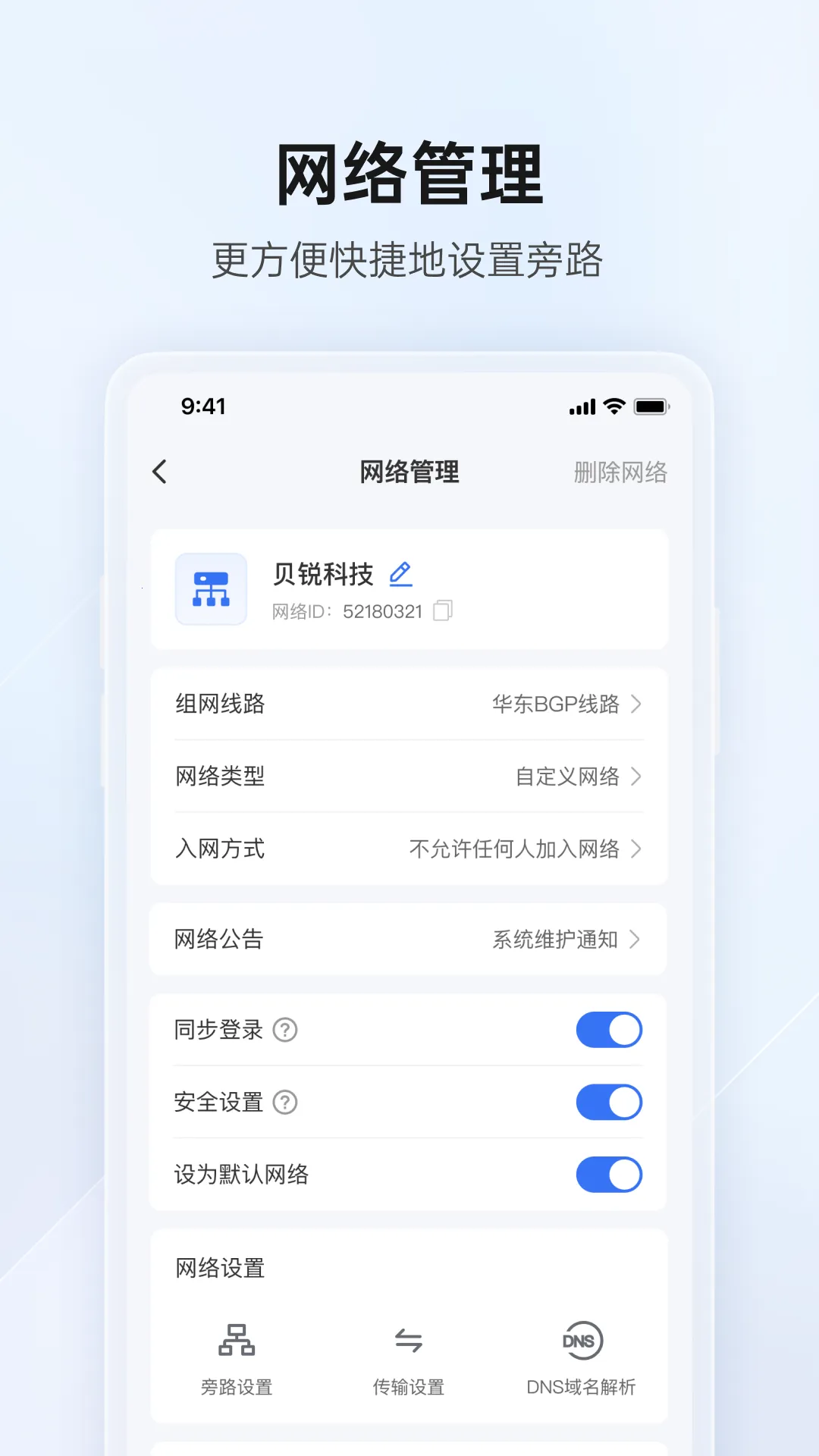Open the 网络公告 announcement row

click(639, 940)
